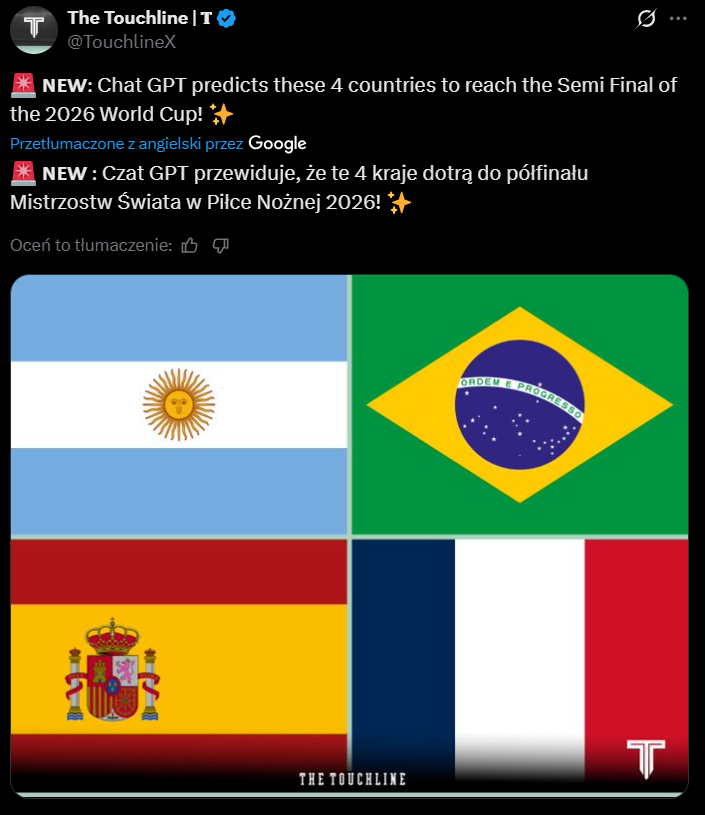This screenshot has height=815, width=705.
Task: Open the post overflow menu
Action: point(680,19)
